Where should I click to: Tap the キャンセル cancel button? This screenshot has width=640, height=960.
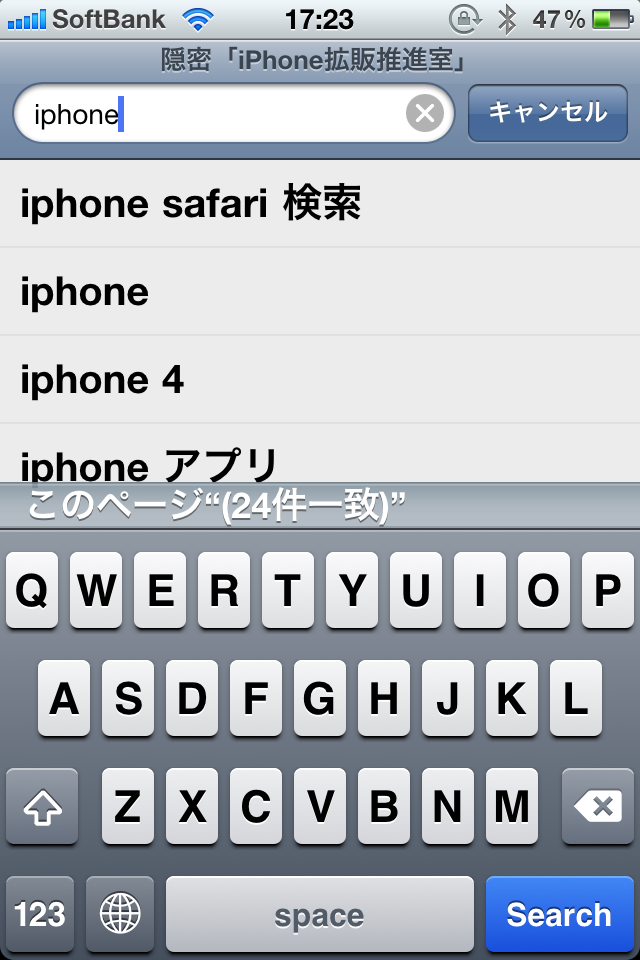(x=547, y=113)
